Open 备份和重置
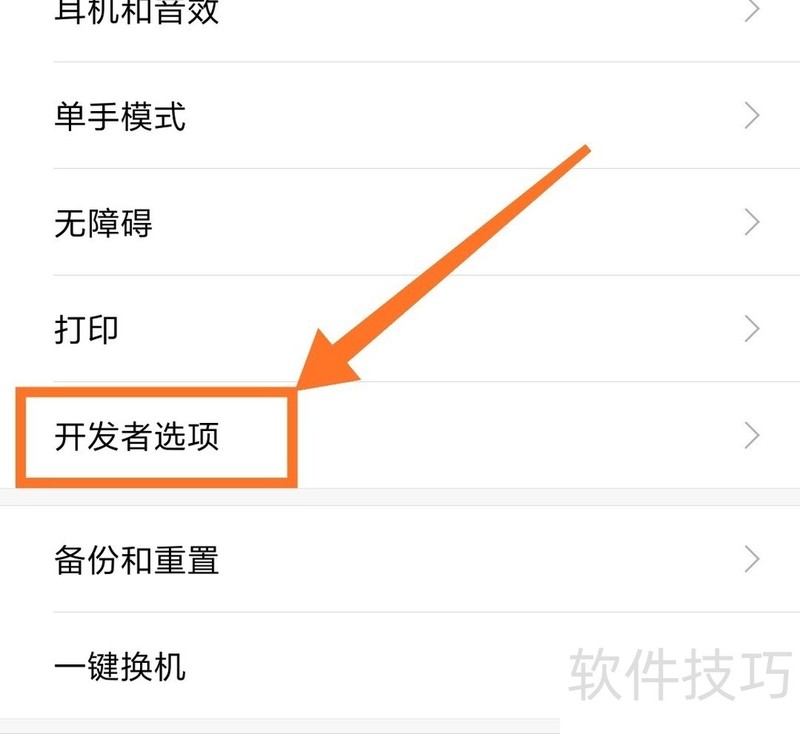 (x=137, y=559)
